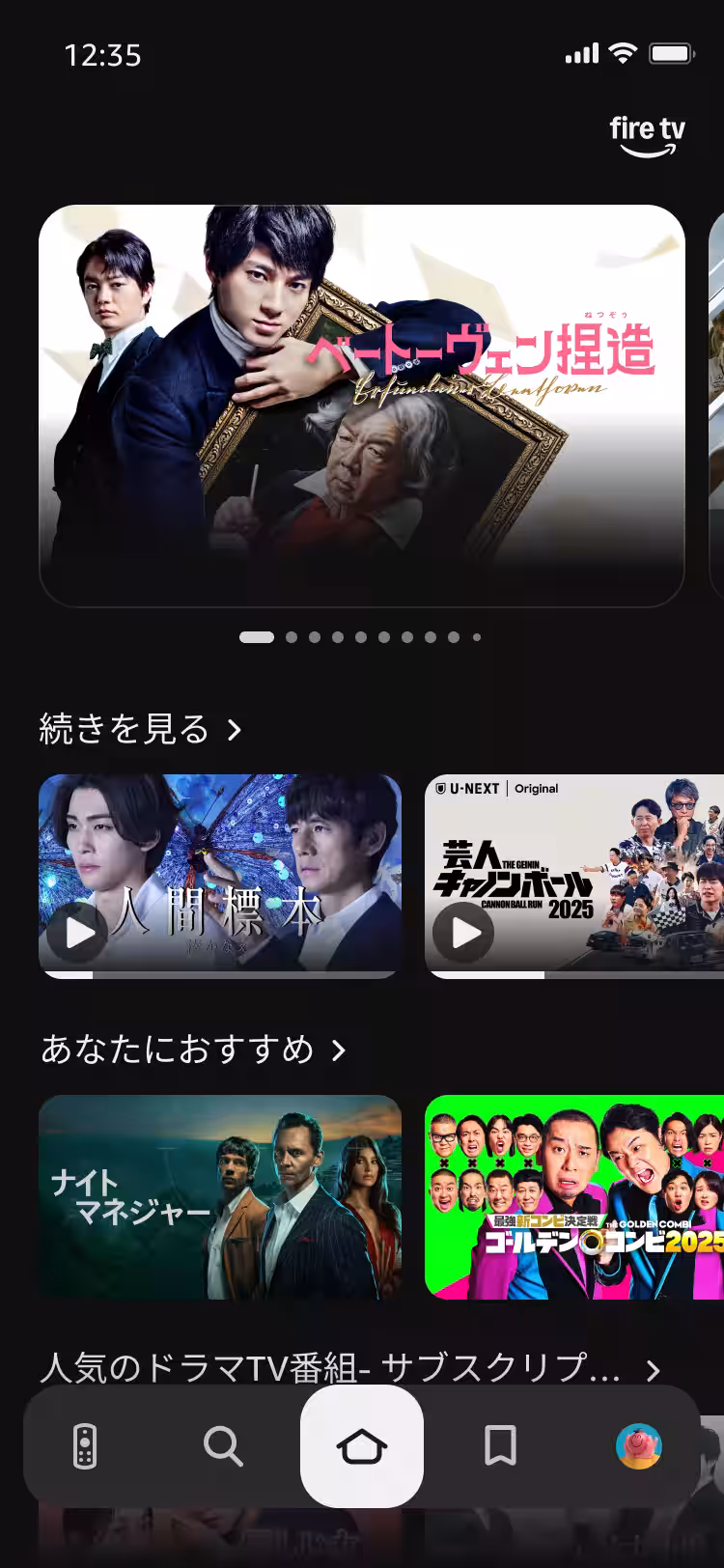Tap the progress bar on 人間標本

[219, 974]
